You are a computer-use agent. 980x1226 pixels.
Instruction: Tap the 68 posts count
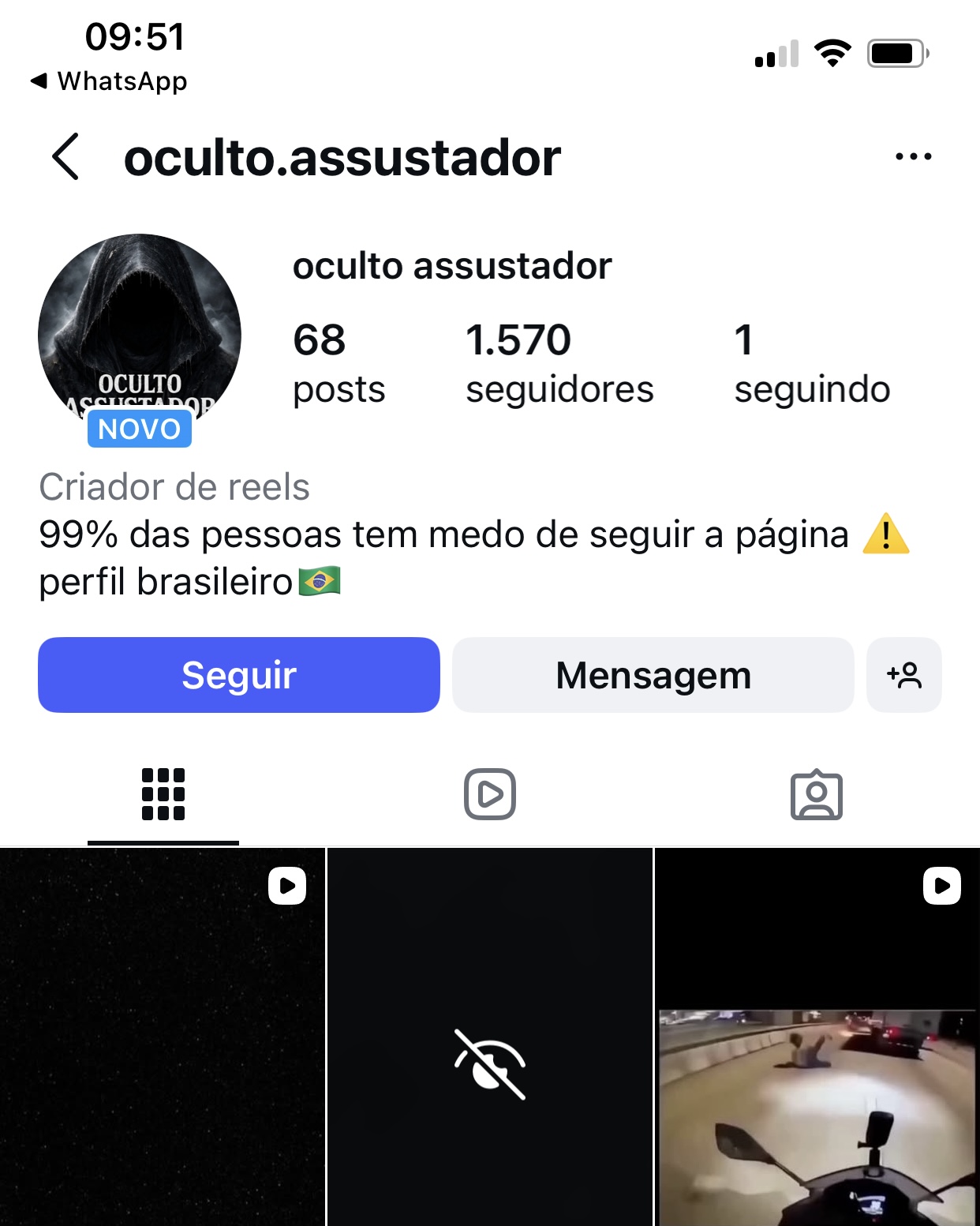(x=338, y=363)
